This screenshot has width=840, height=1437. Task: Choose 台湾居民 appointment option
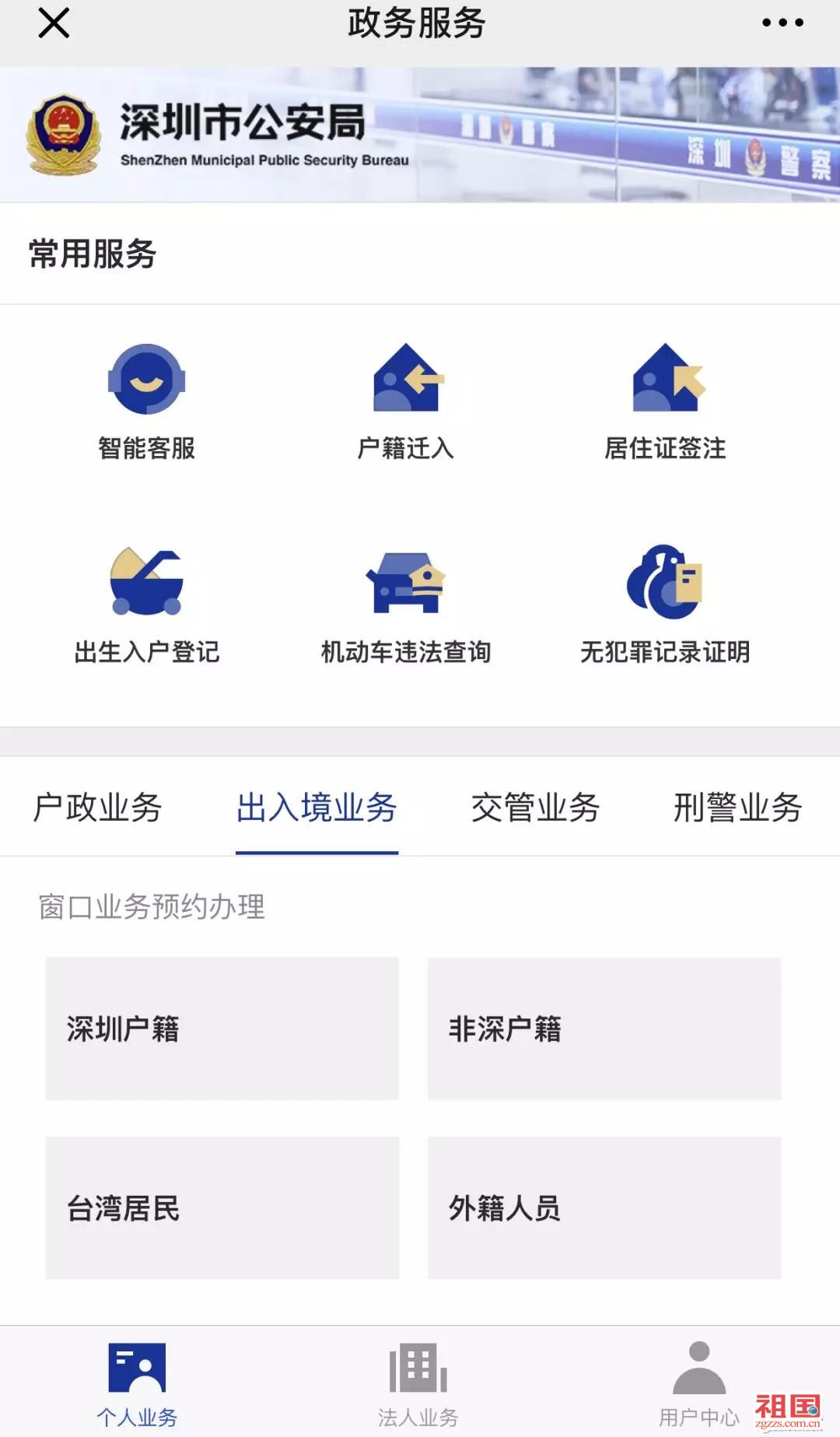[x=222, y=1207]
